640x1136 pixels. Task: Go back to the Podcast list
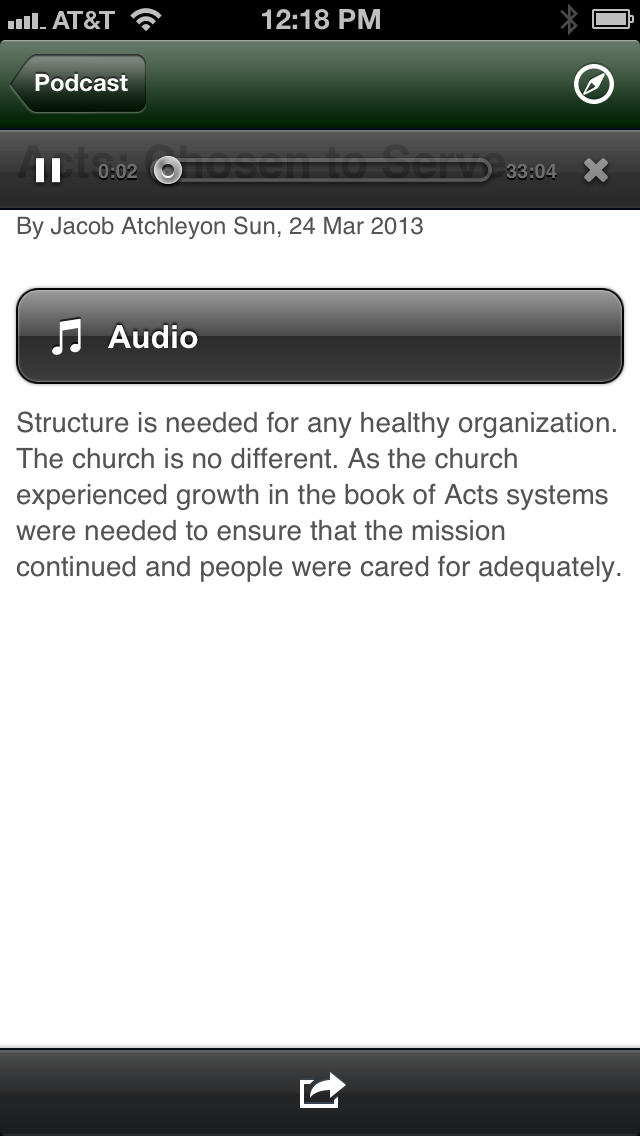click(x=80, y=84)
